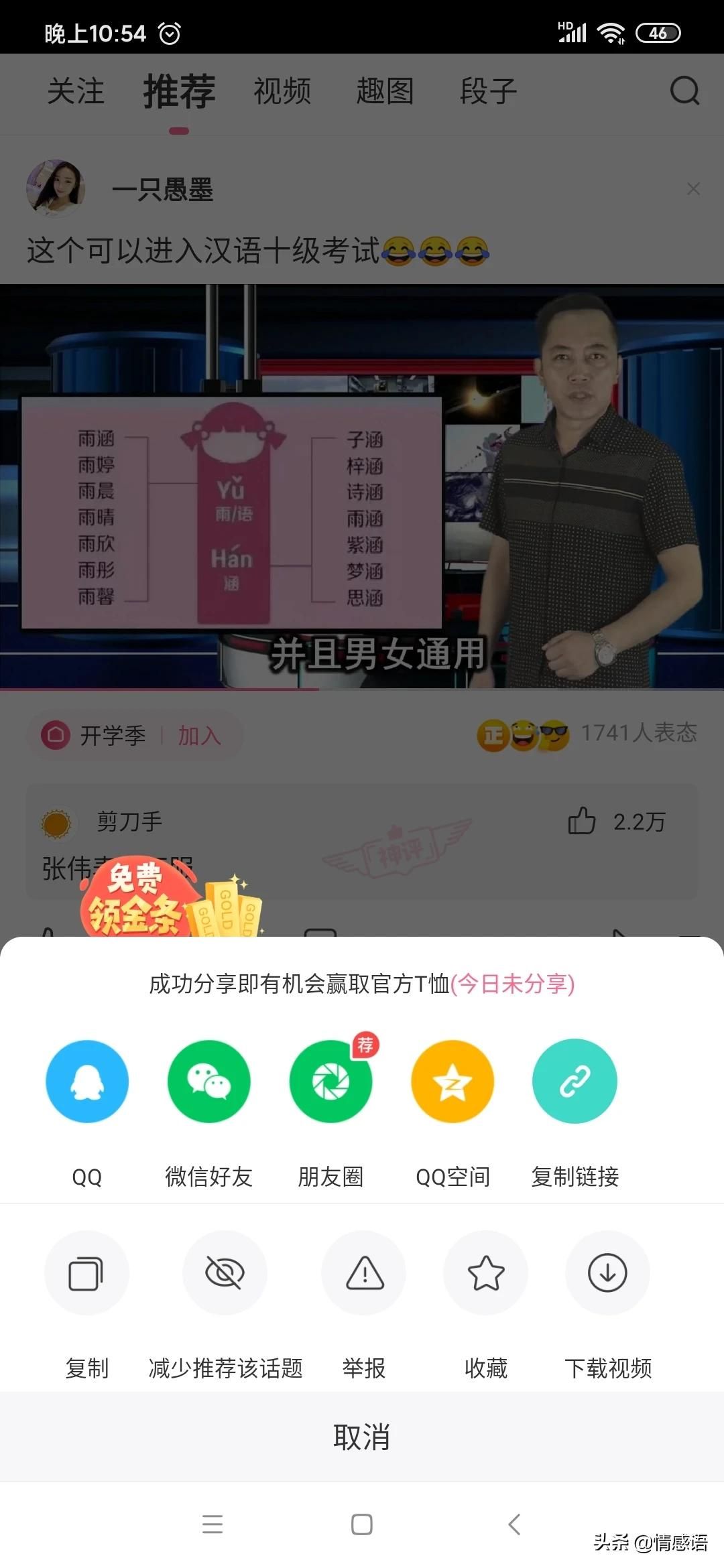Share to 朋友圈

point(330,1082)
